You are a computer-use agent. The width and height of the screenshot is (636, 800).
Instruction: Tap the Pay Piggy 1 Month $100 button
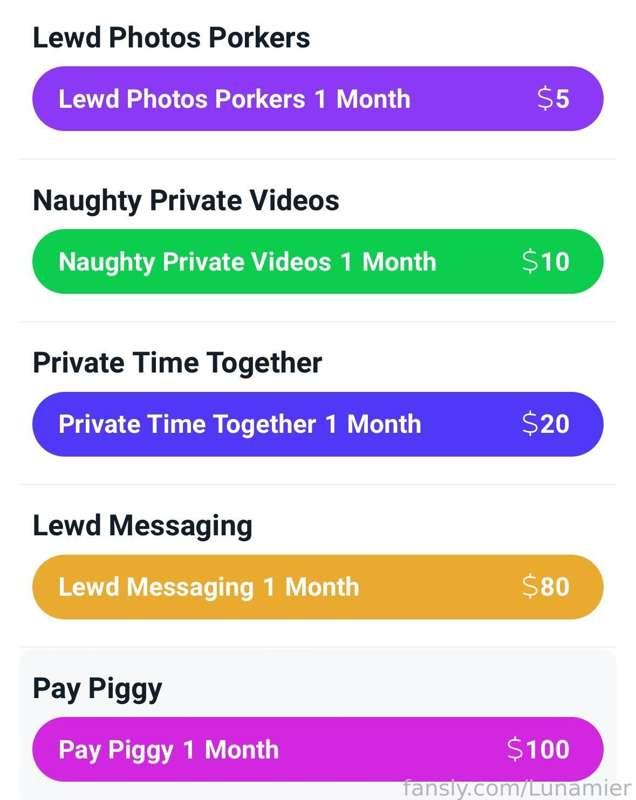point(317,749)
